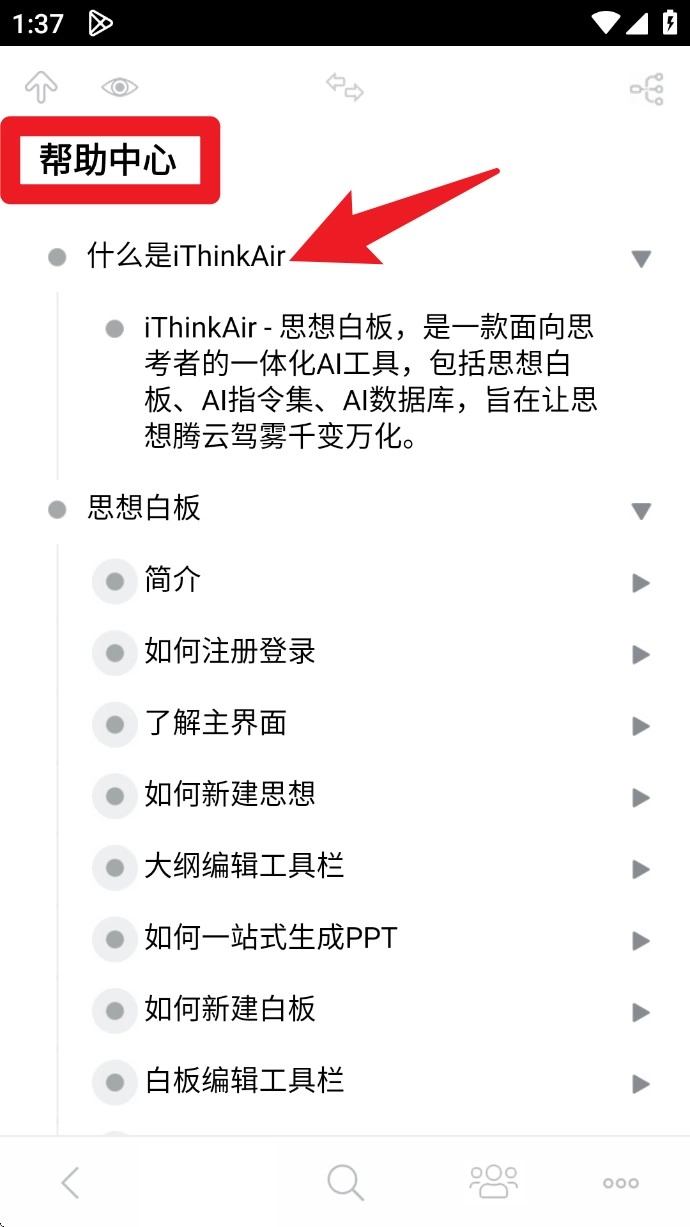Viewport: 690px width, 1227px height.
Task: Tap the up arrow icon in the toolbar
Action: point(41,88)
